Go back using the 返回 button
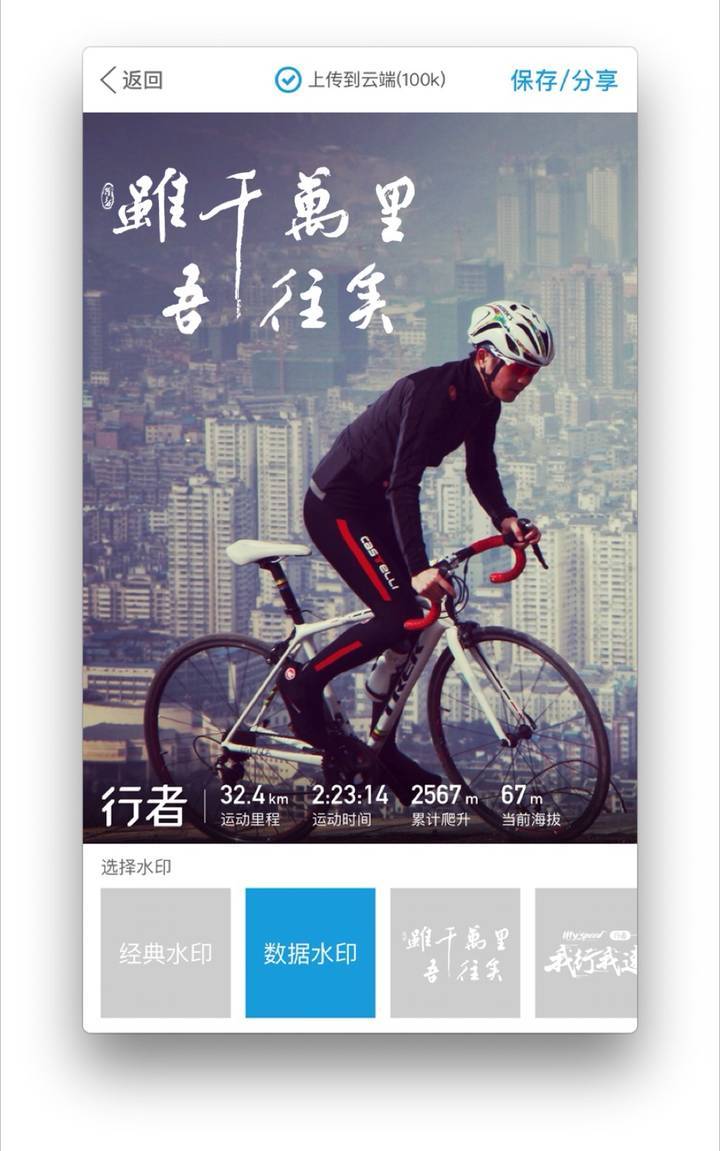The image size is (720, 1151). pyautogui.click(x=131, y=81)
